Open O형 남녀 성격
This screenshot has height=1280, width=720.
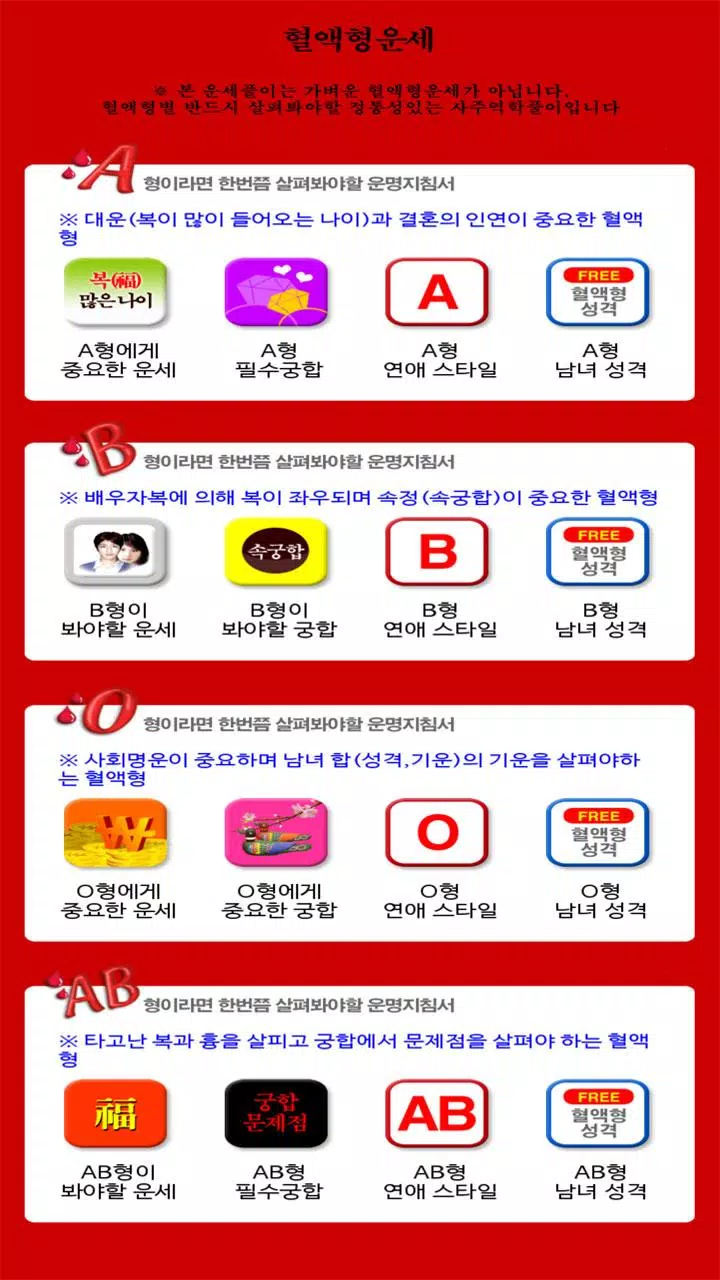(598, 833)
